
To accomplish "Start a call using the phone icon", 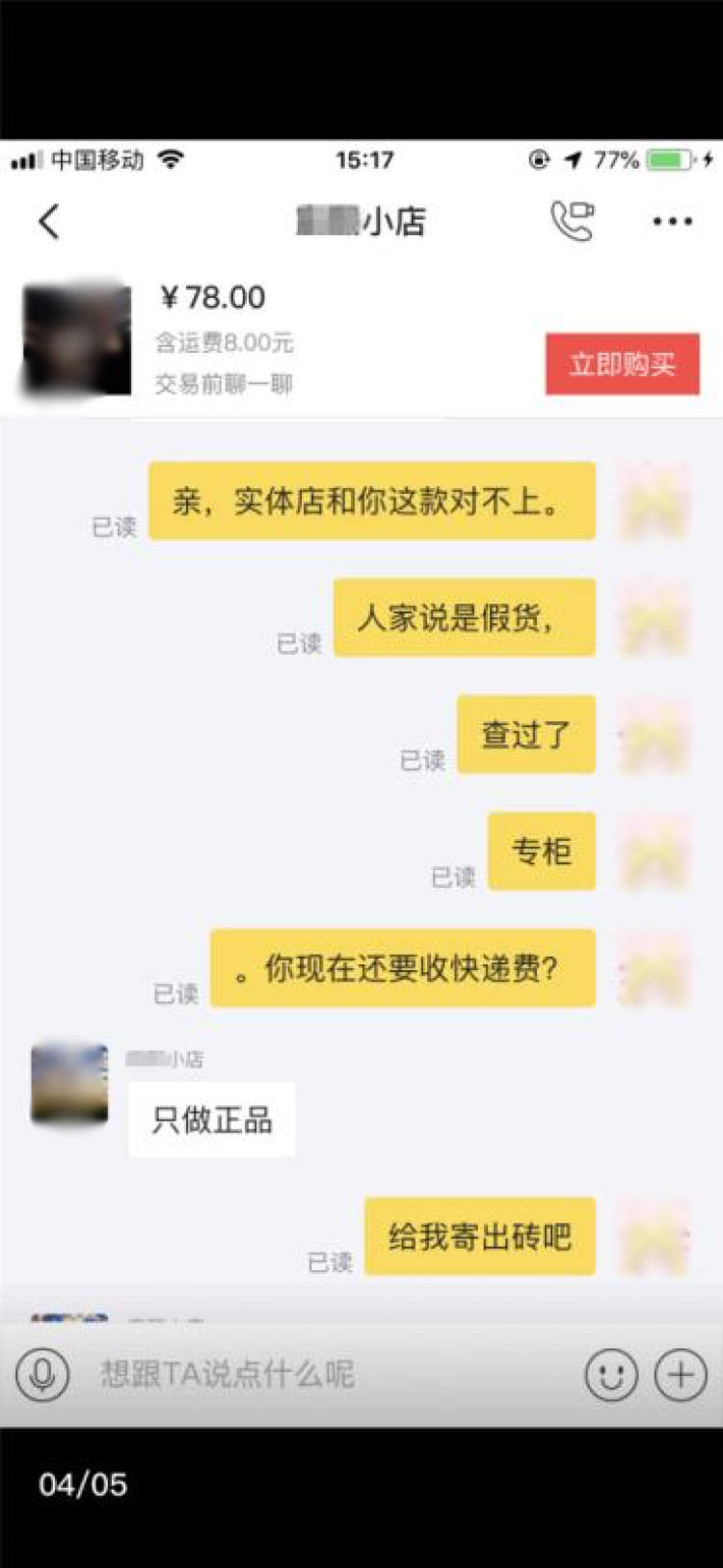I will (x=573, y=221).
